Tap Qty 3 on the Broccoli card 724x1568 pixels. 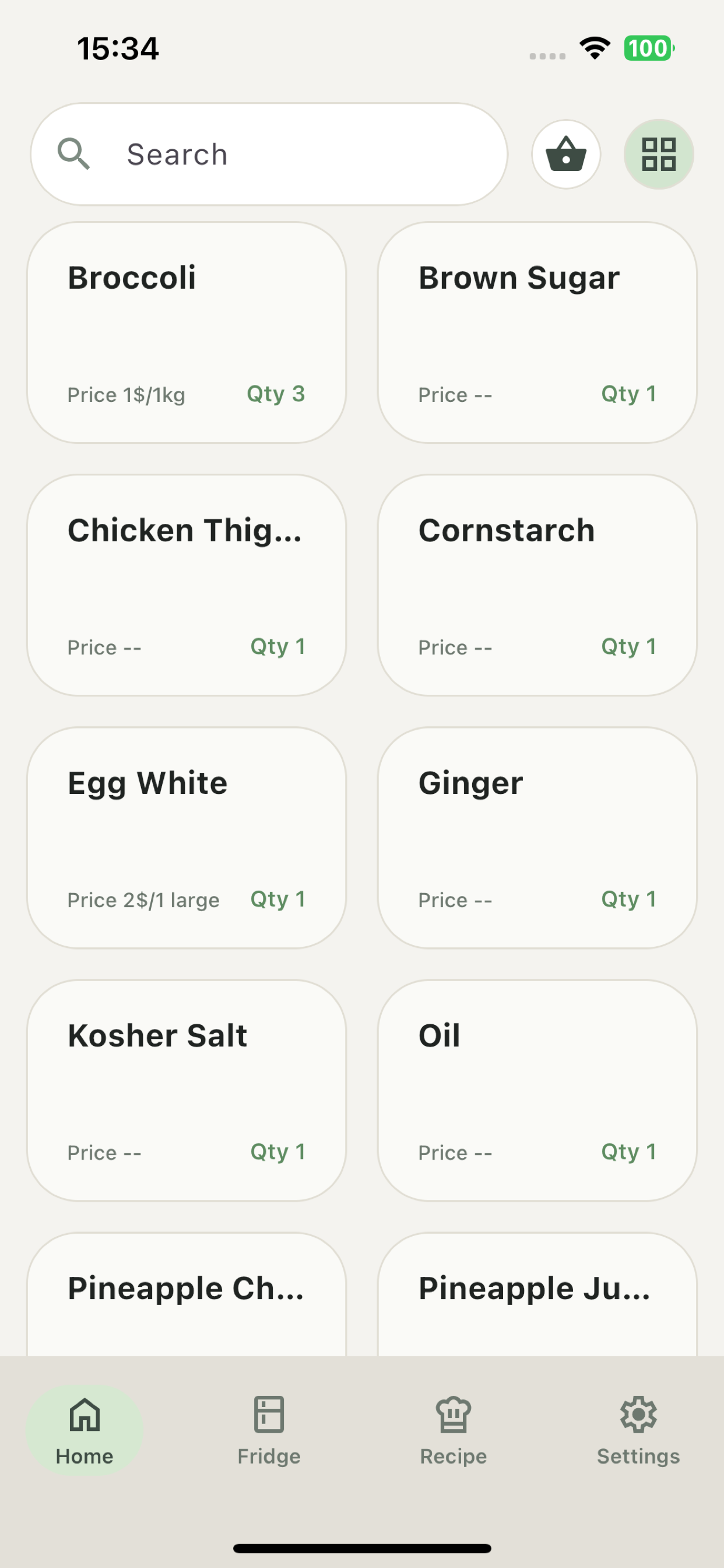click(x=276, y=394)
